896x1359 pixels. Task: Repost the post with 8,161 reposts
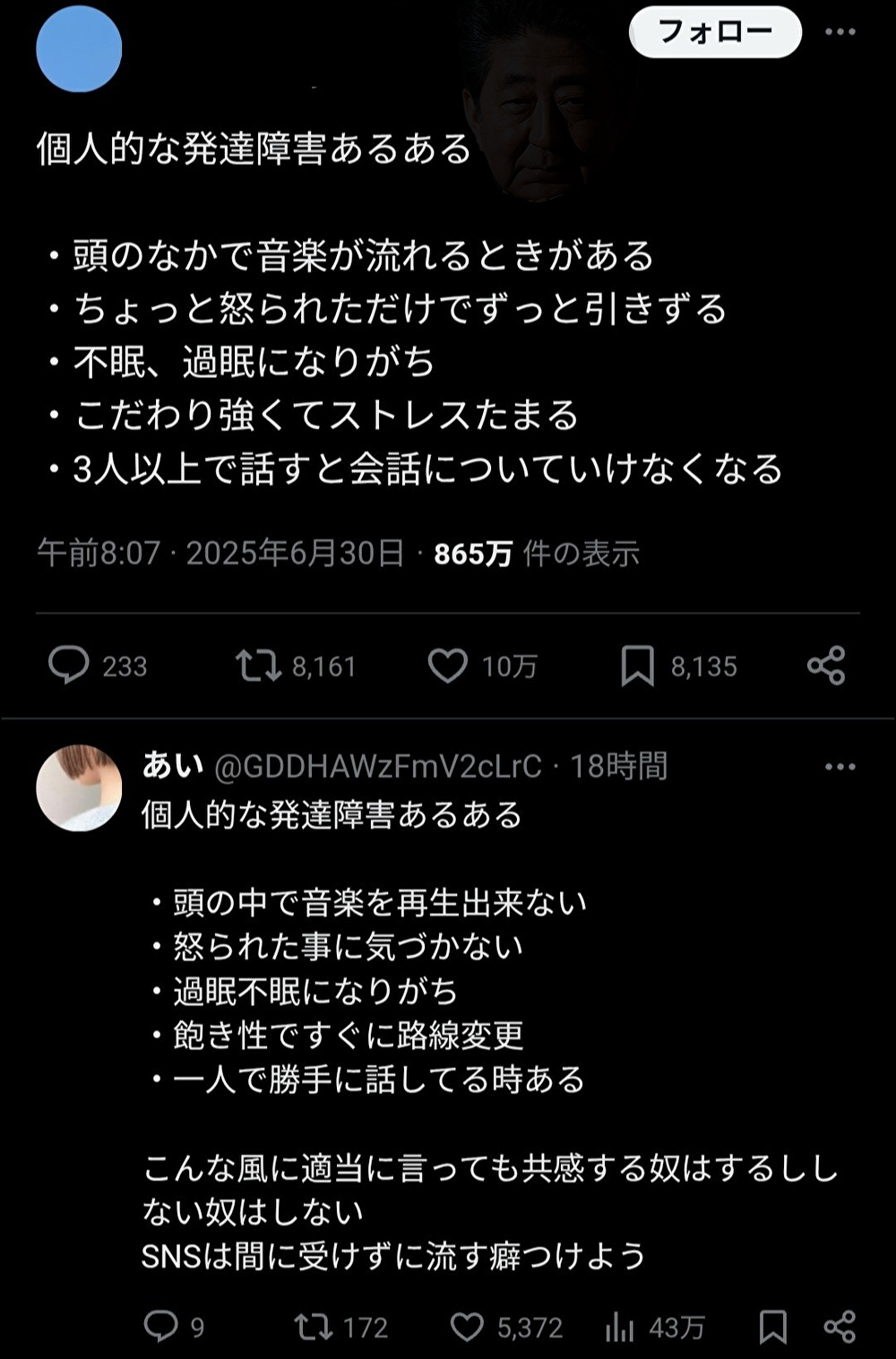coord(258,666)
